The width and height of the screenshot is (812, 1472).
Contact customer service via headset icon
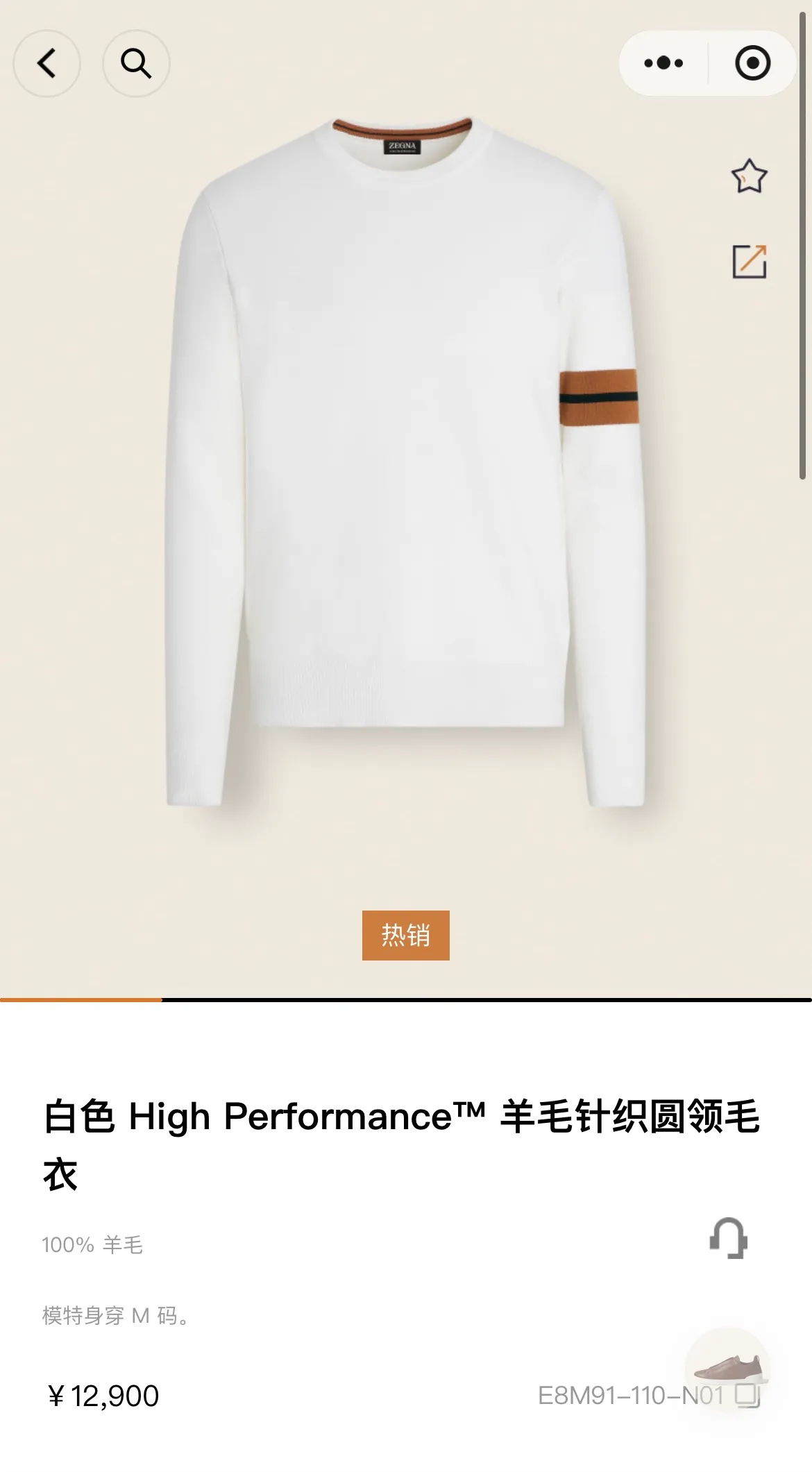[728, 1237]
